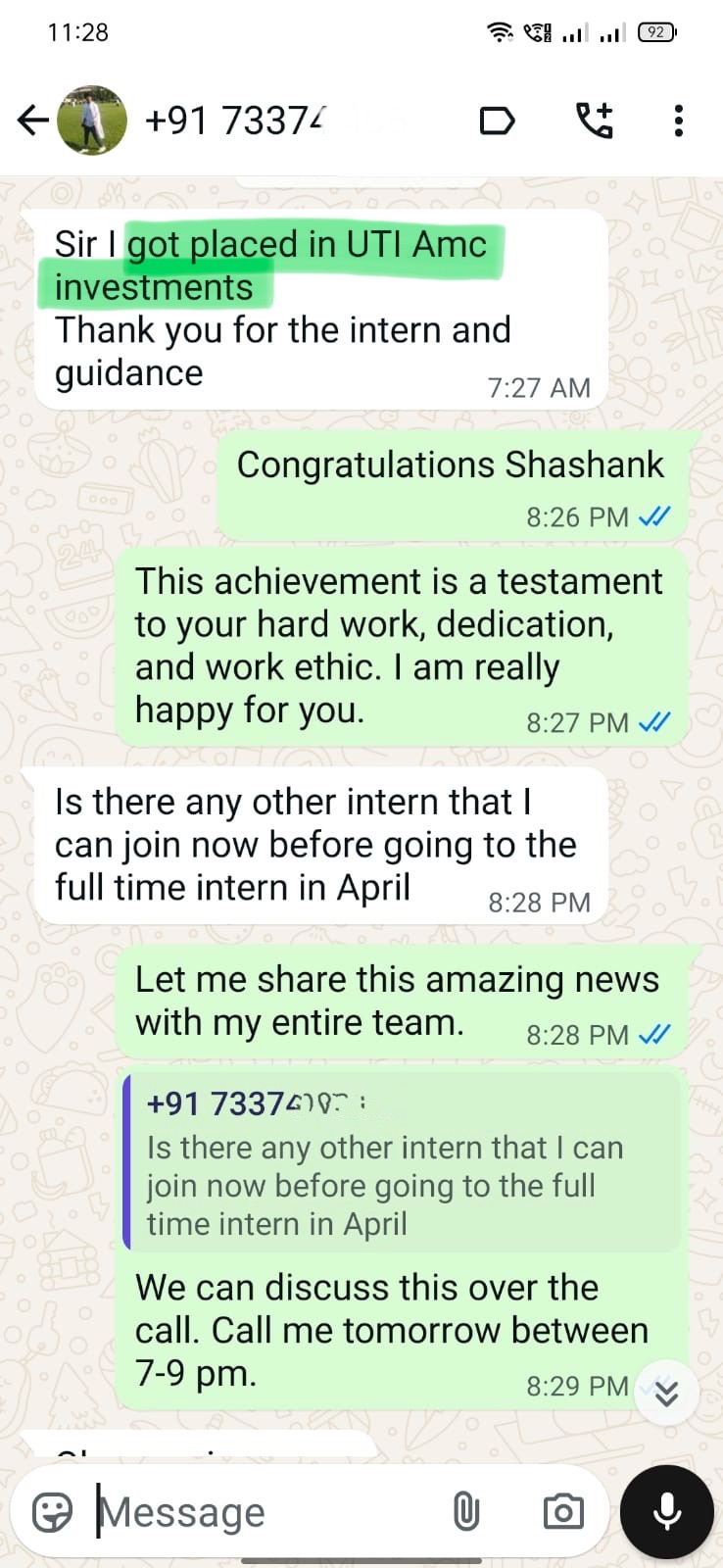Tap the label icon in header
Screen dimensions: 723x1568
click(x=497, y=121)
